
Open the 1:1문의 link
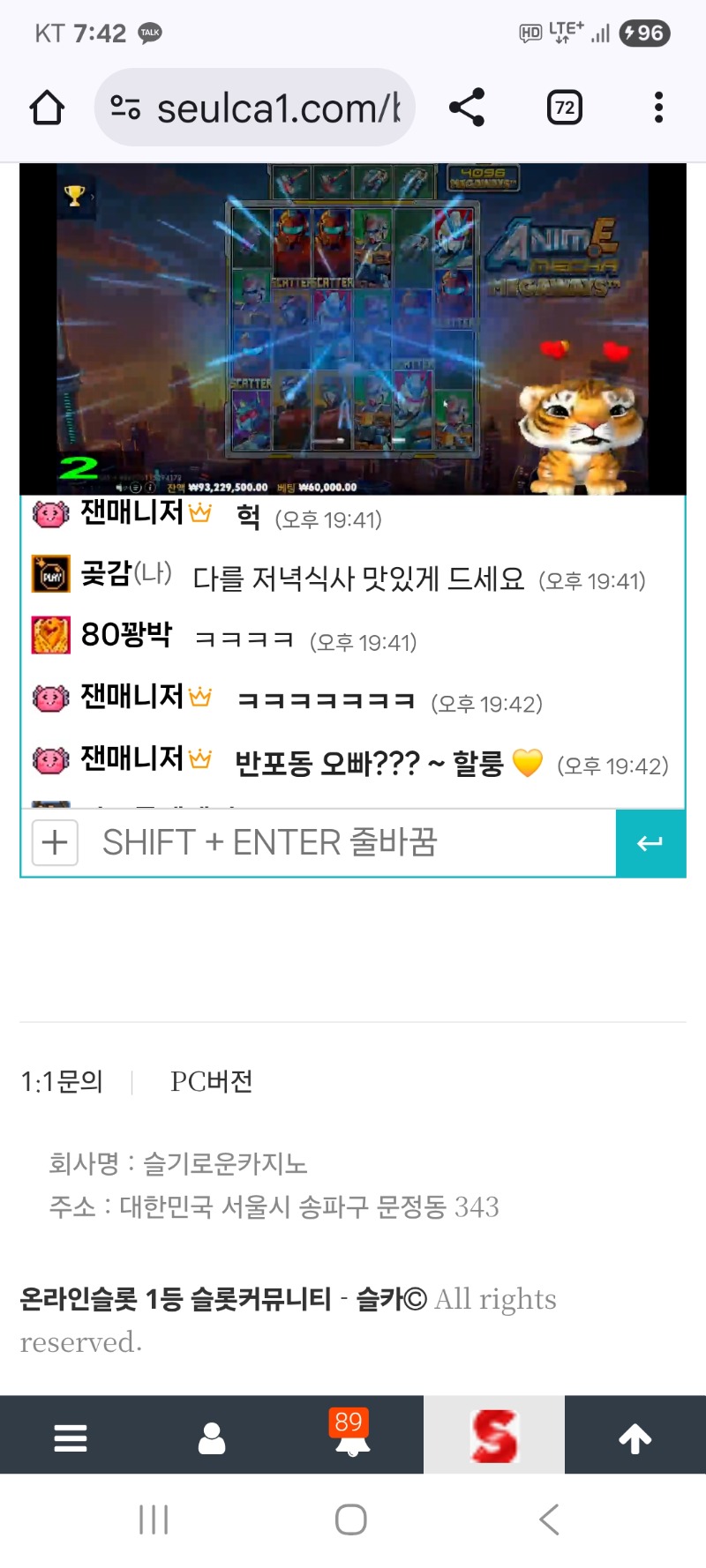(62, 1081)
